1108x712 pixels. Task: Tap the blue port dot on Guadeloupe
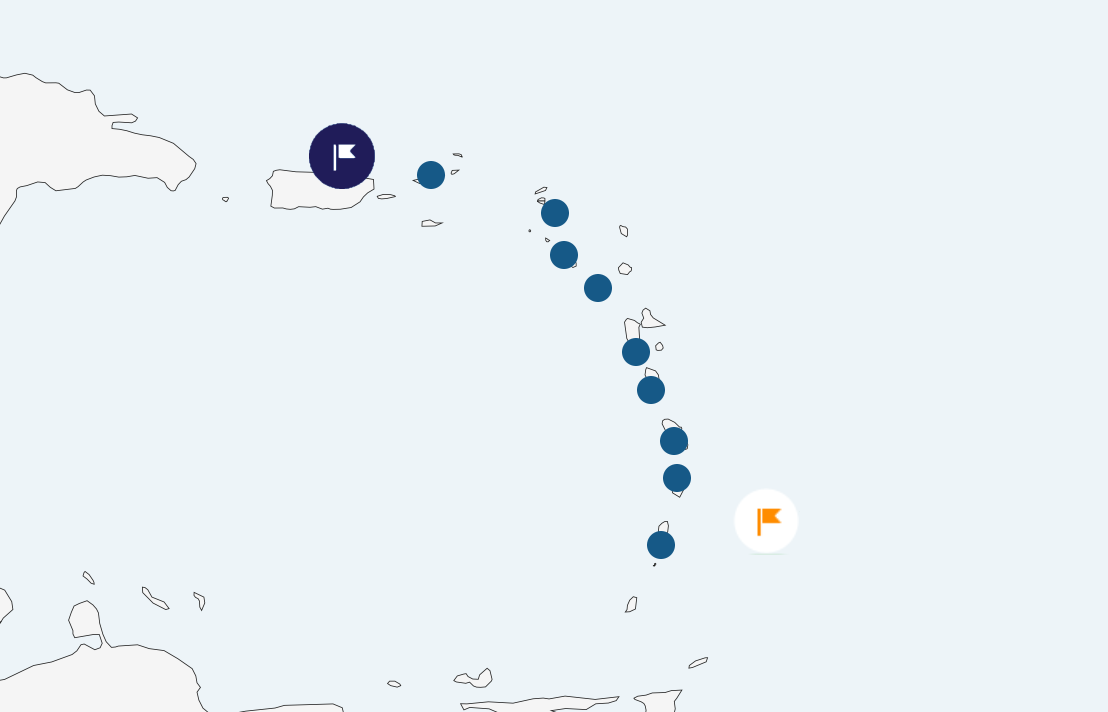(636, 352)
